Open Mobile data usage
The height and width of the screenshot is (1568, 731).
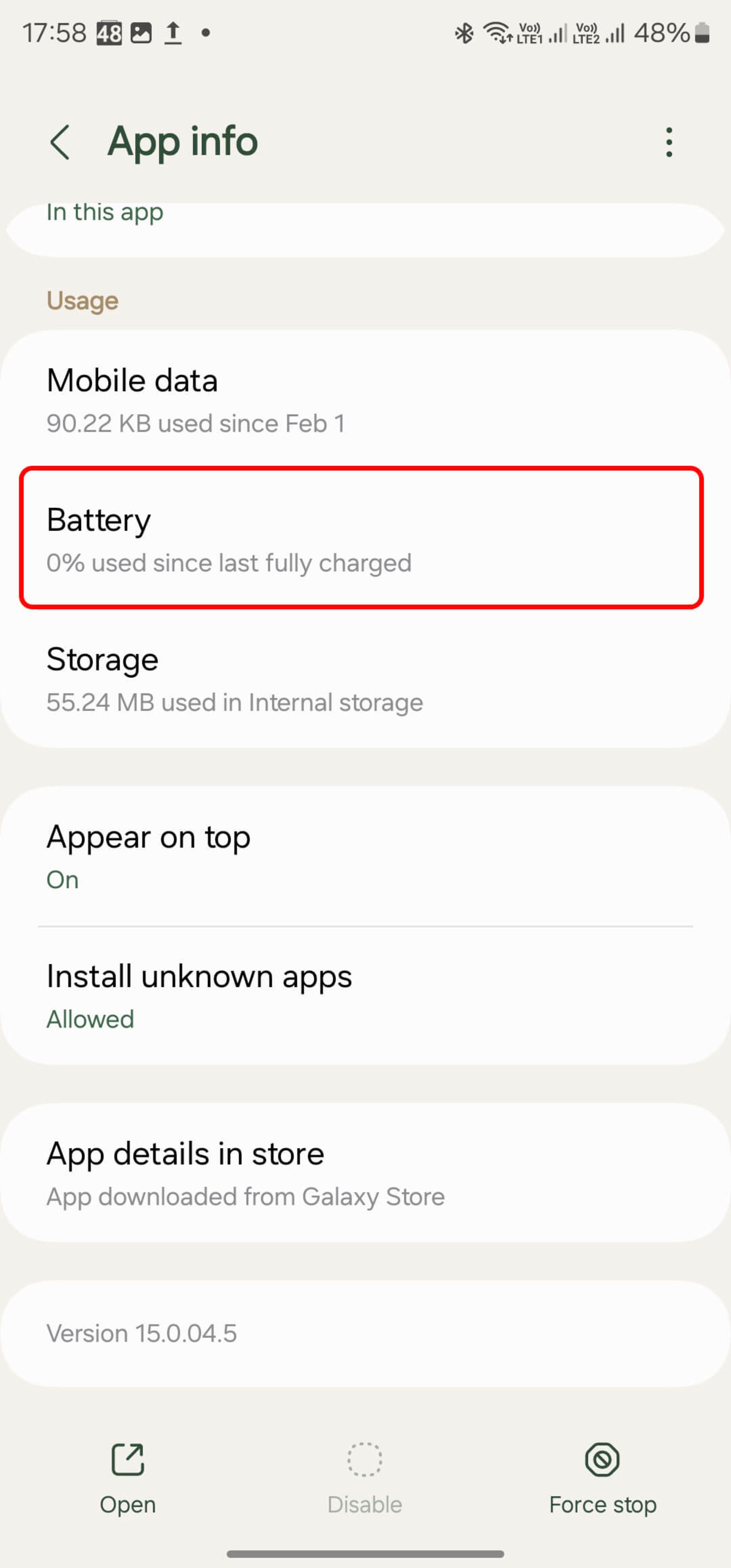[365, 400]
